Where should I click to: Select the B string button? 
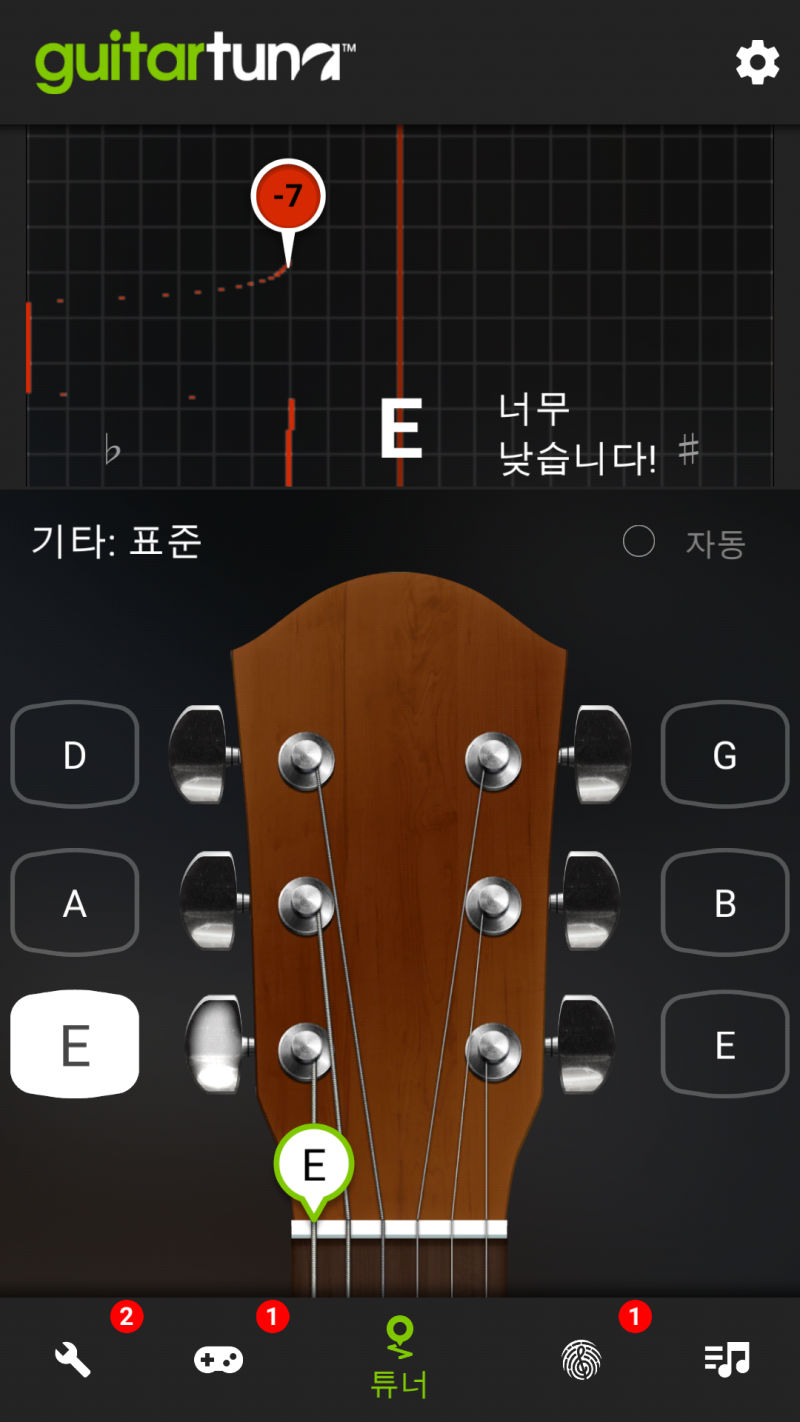725,902
